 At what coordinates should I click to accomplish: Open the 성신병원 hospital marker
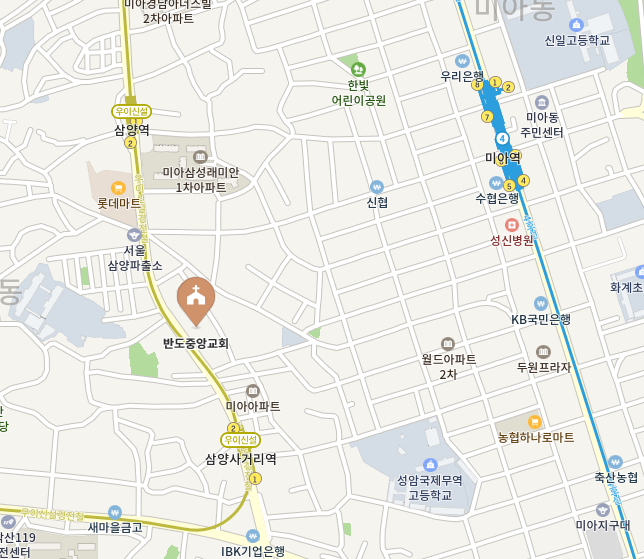(x=512, y=225)
